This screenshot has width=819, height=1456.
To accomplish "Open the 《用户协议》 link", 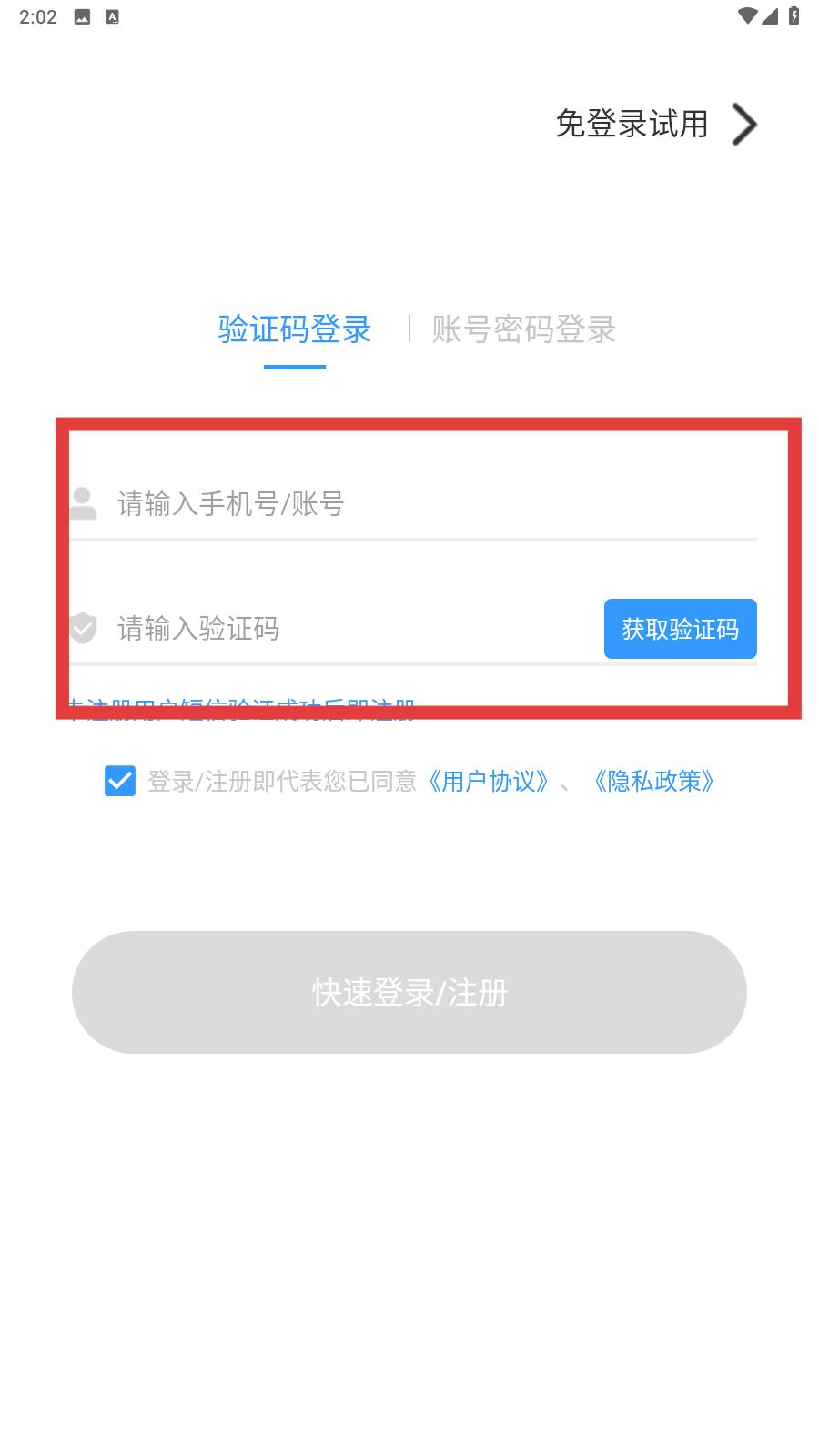I will pyautogui.click(x=488, y=781).
